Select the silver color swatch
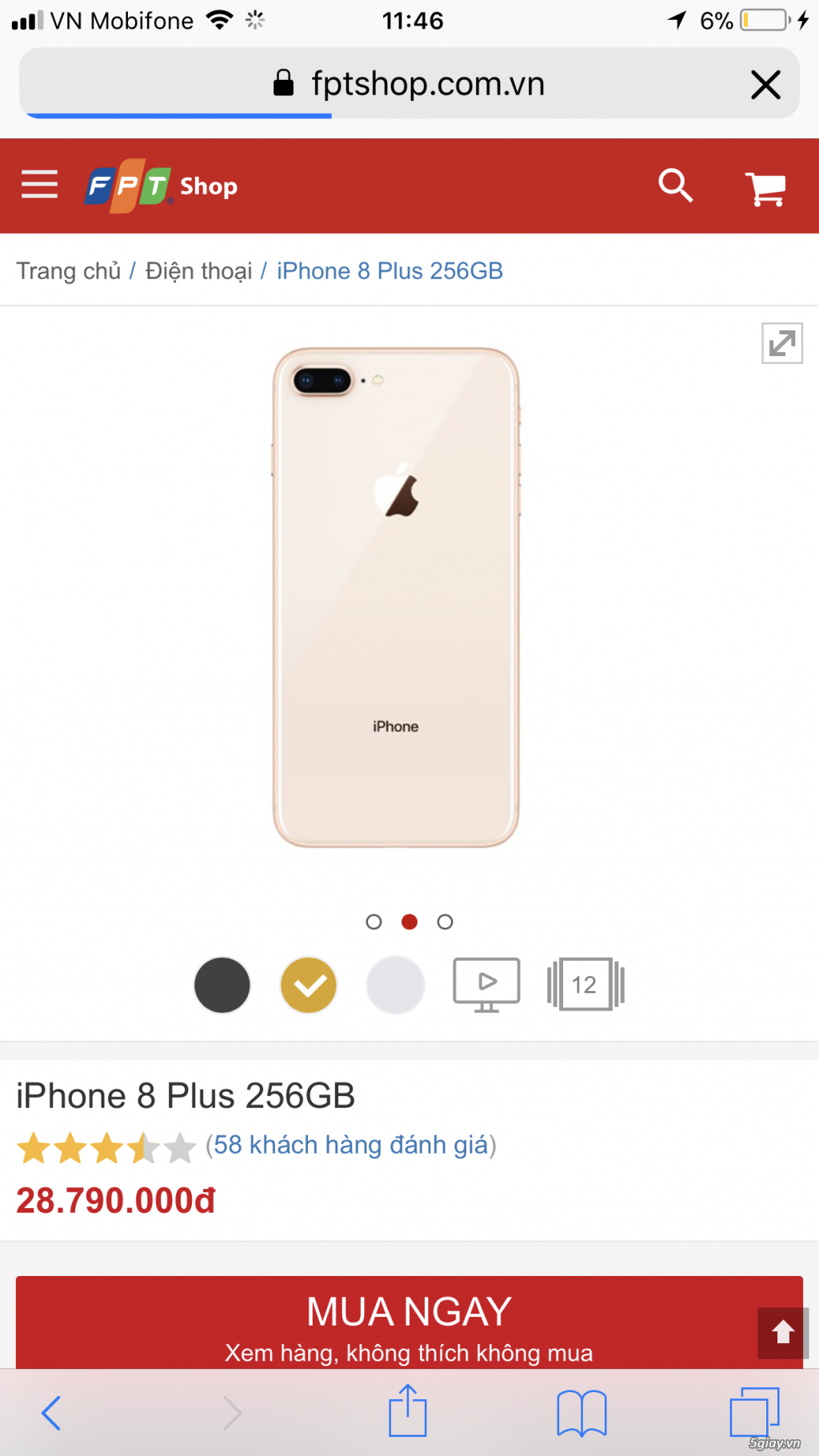Image resolution: width=819 pixels, height=1456 pixels. click(395, 985)
